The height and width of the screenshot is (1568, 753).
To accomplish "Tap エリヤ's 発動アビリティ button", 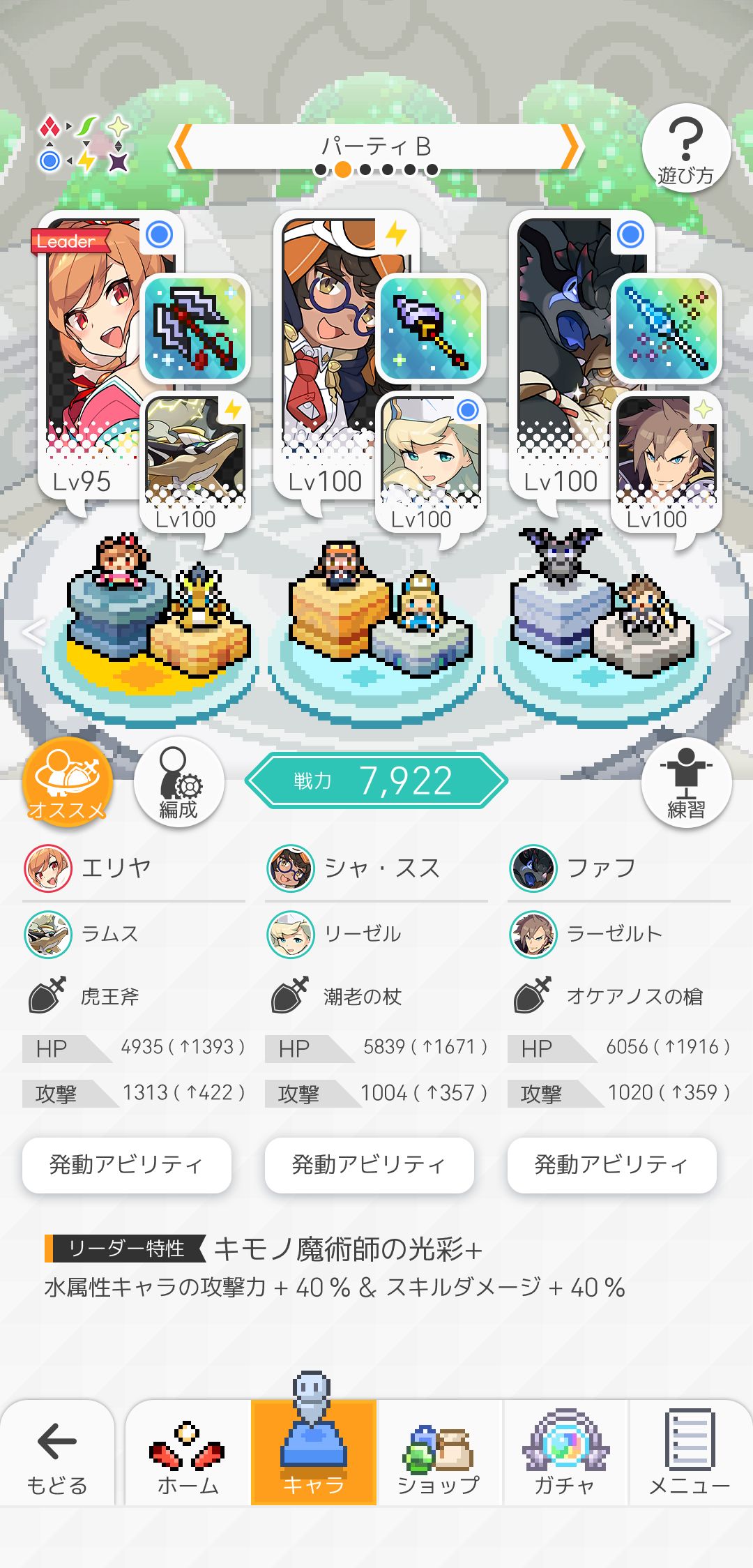I will coord(128,1164).
